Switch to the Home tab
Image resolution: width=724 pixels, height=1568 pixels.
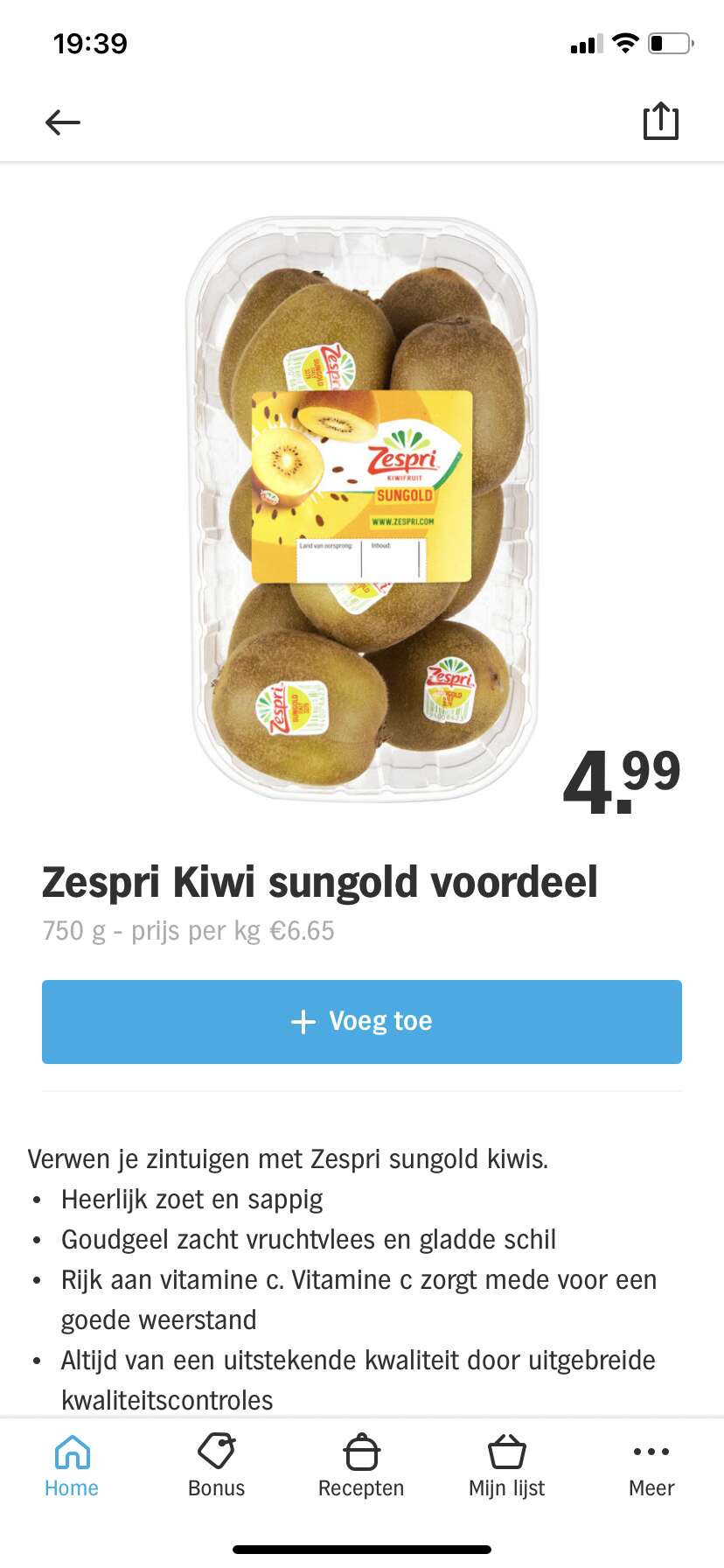click(72, 1466)
